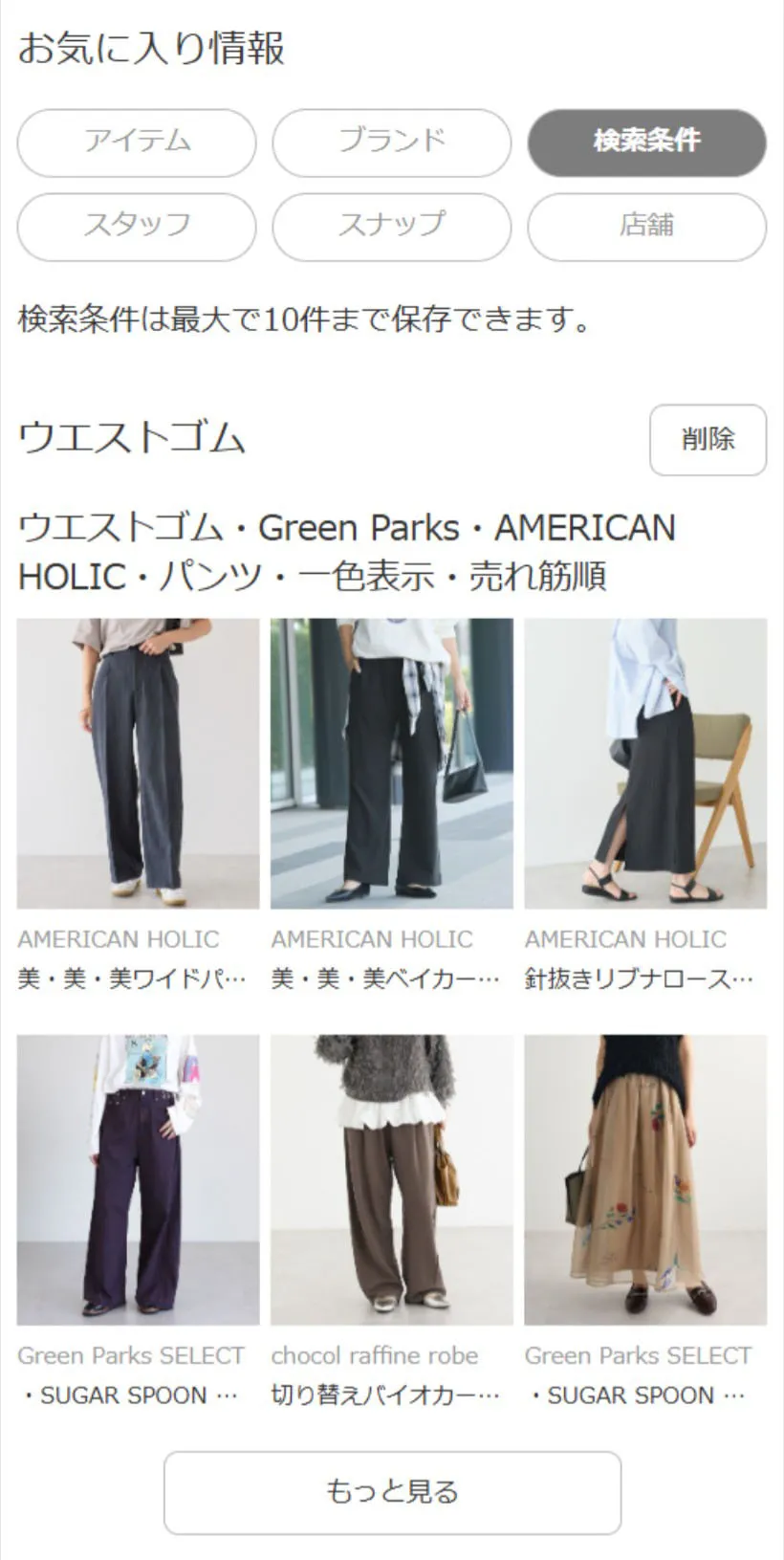Switch to the ブランド tab

(392, 143)
